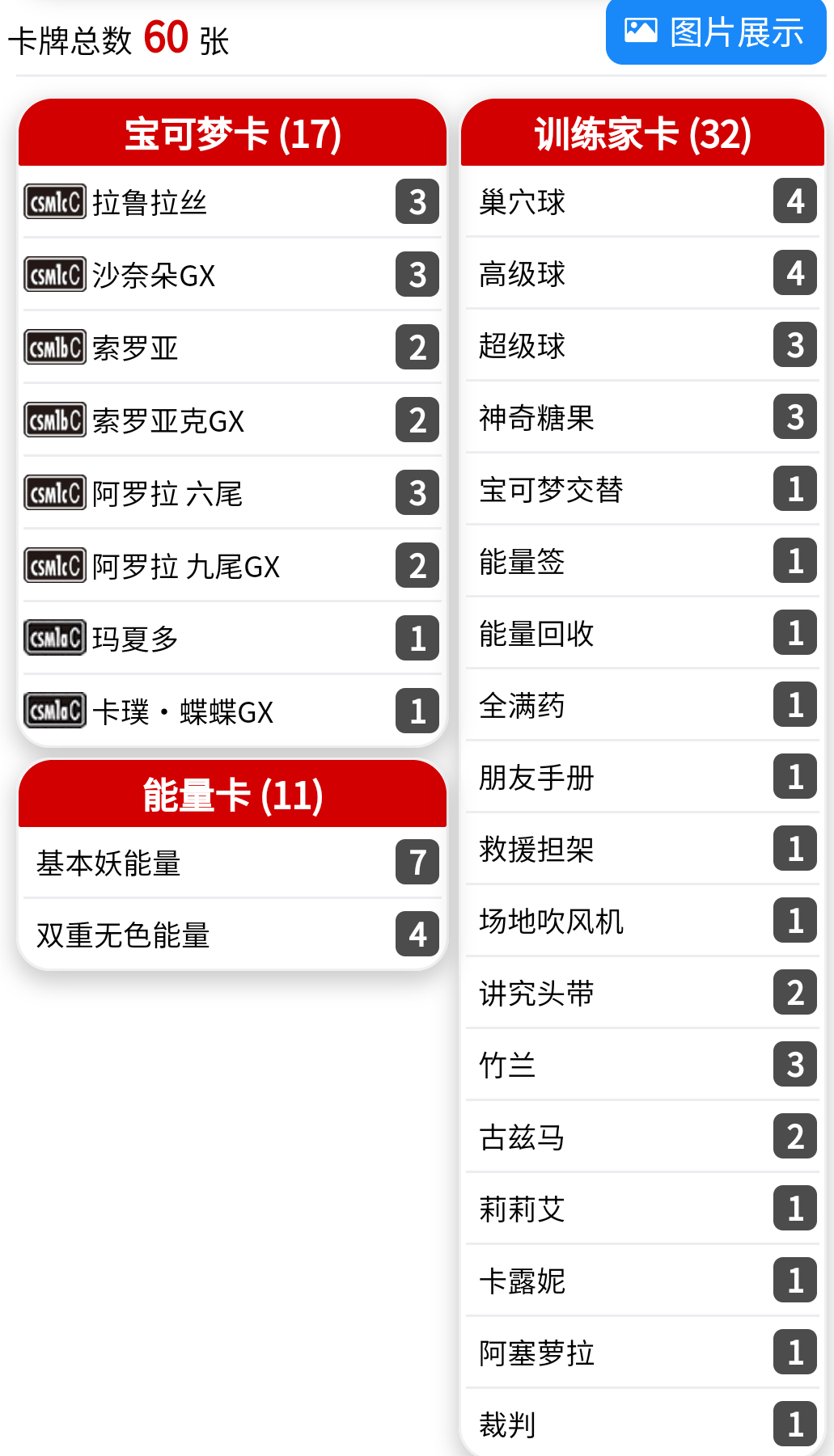This screenshot has width=834, height=1456.
Task: View the 高级球 trainer card
Action: tap(643, 273)
